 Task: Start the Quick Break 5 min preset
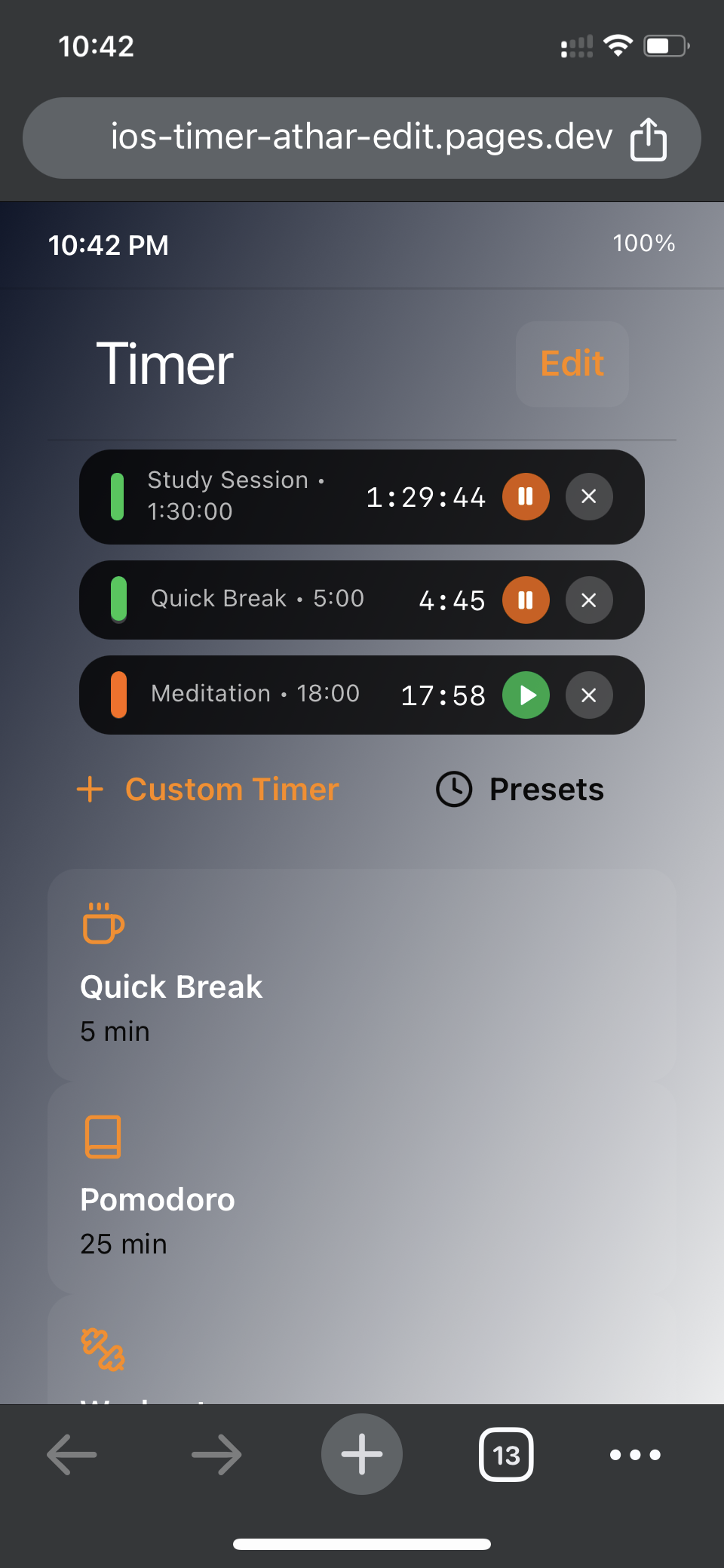point(362,974)
